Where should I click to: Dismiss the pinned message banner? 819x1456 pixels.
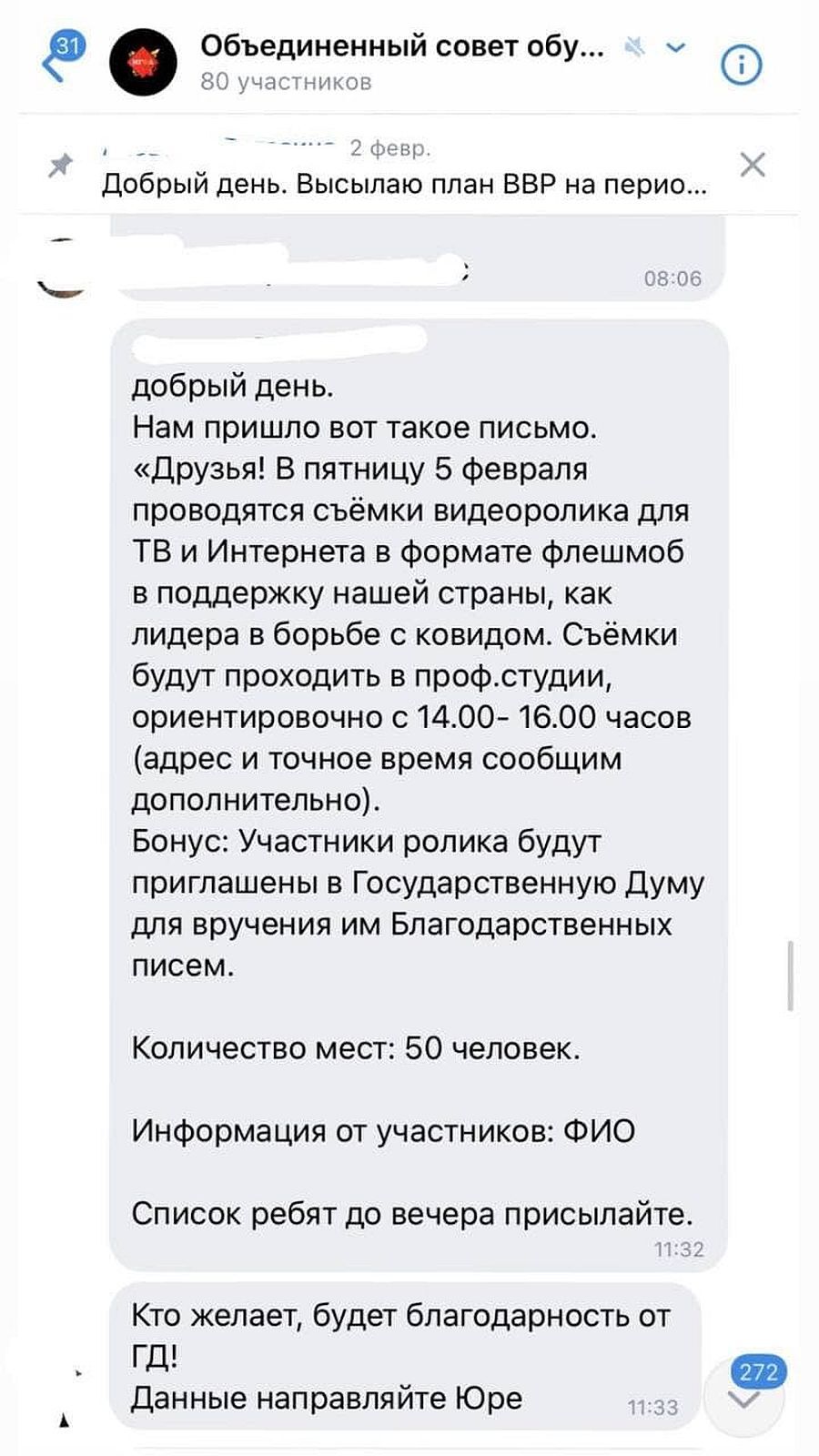point(753,165)
